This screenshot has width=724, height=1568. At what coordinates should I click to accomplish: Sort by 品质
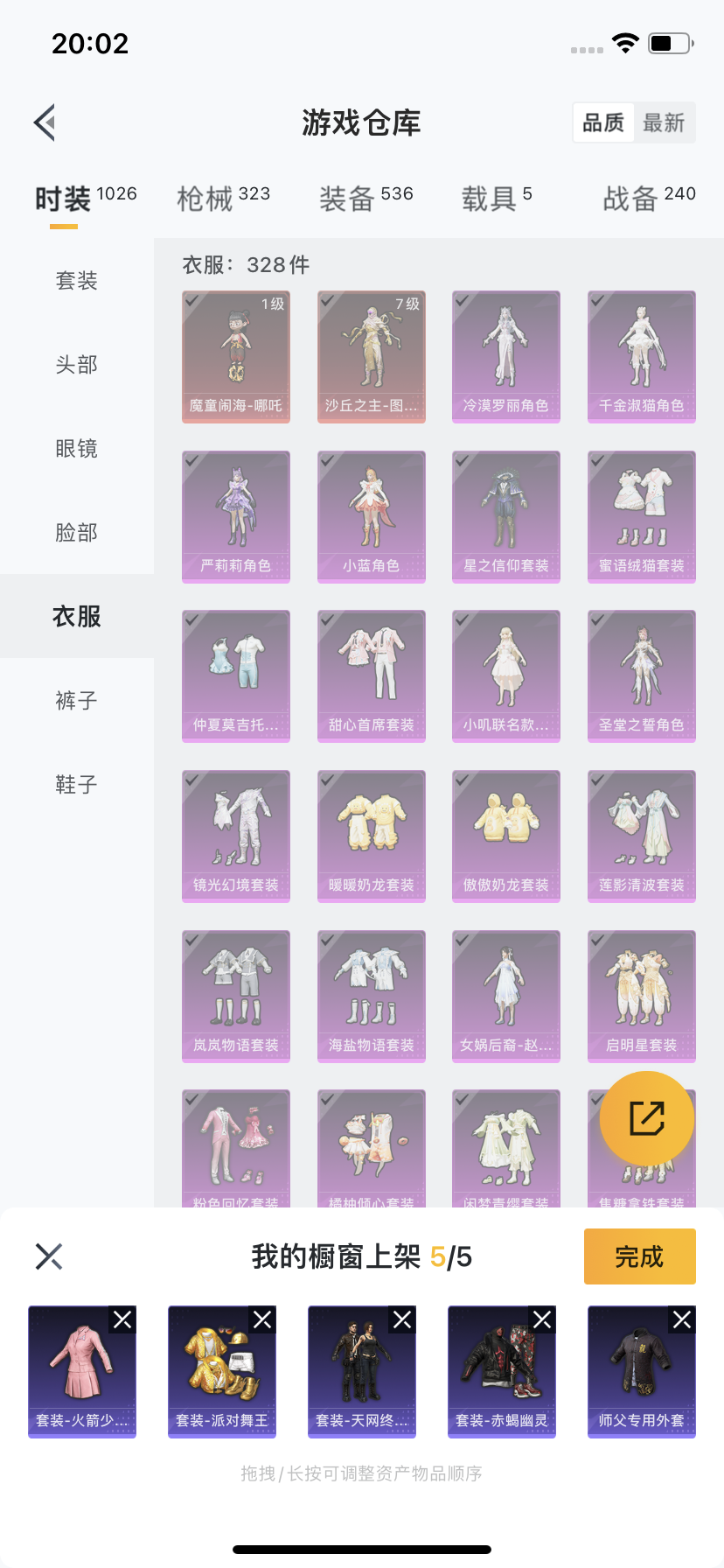click(x=603, y=122)
